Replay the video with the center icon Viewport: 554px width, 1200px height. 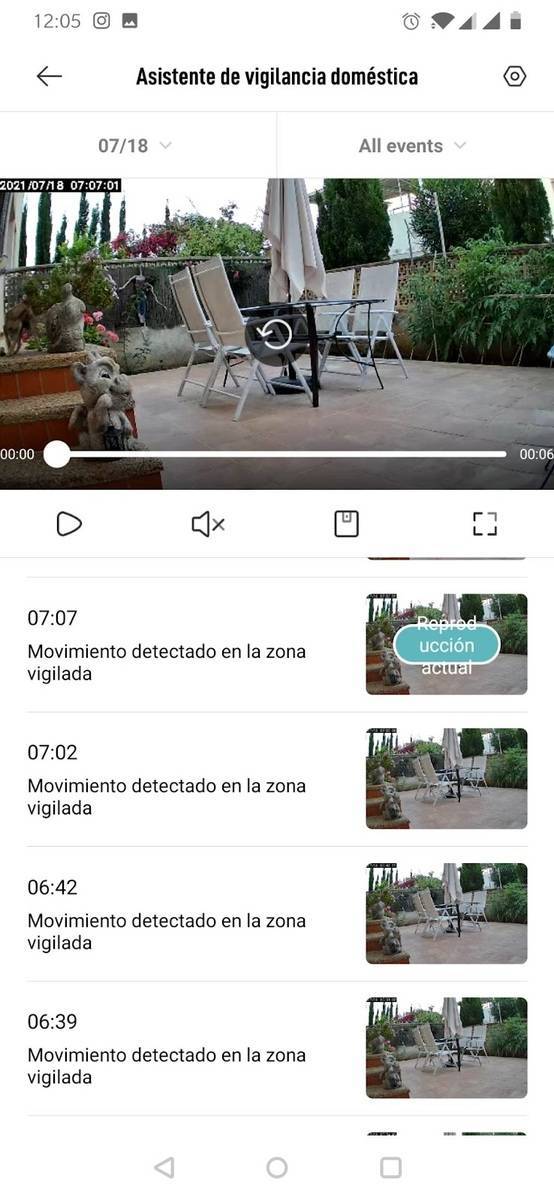coord(276,334)
